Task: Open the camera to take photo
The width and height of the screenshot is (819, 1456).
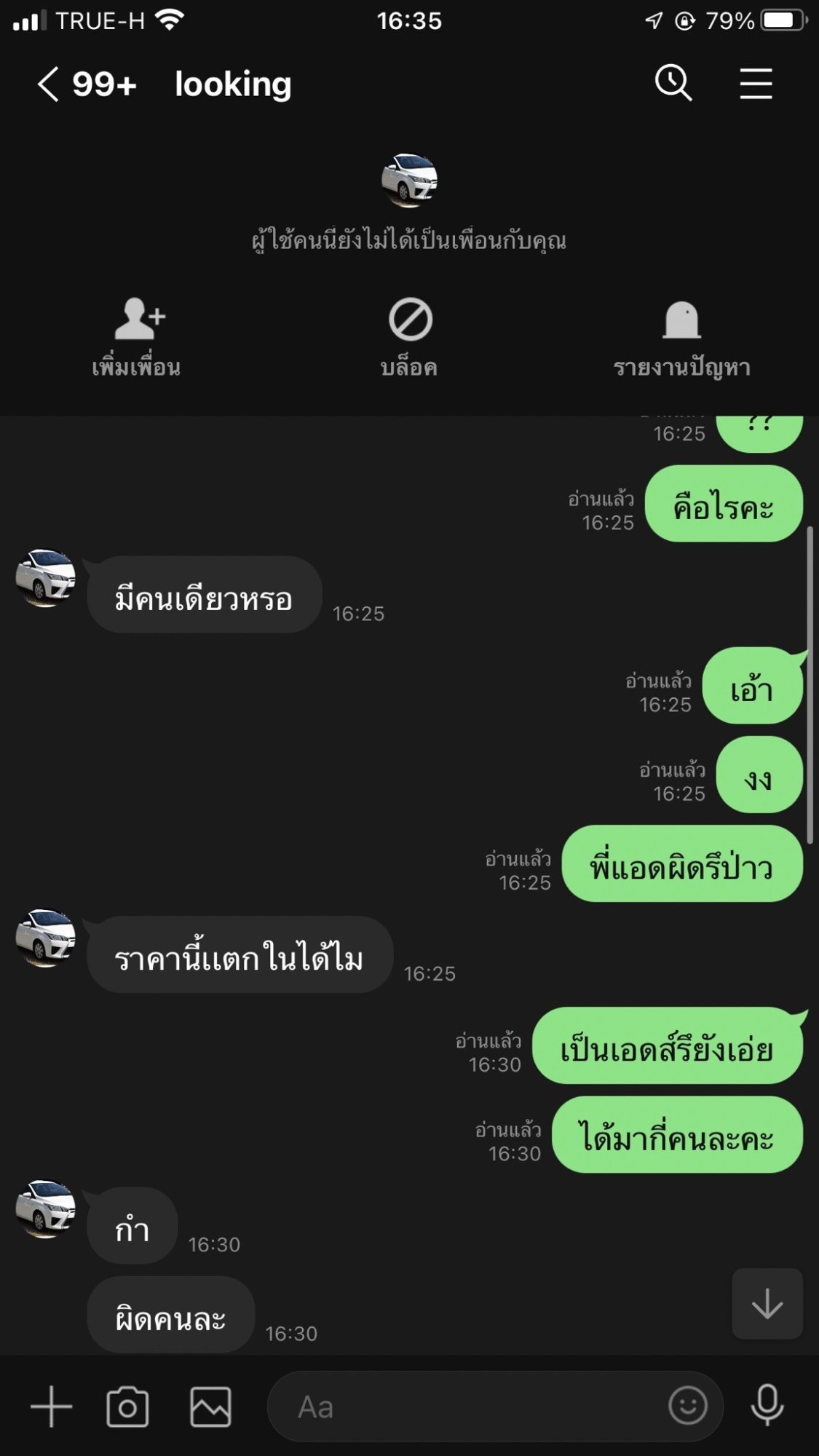Action: click(127, 1406)
